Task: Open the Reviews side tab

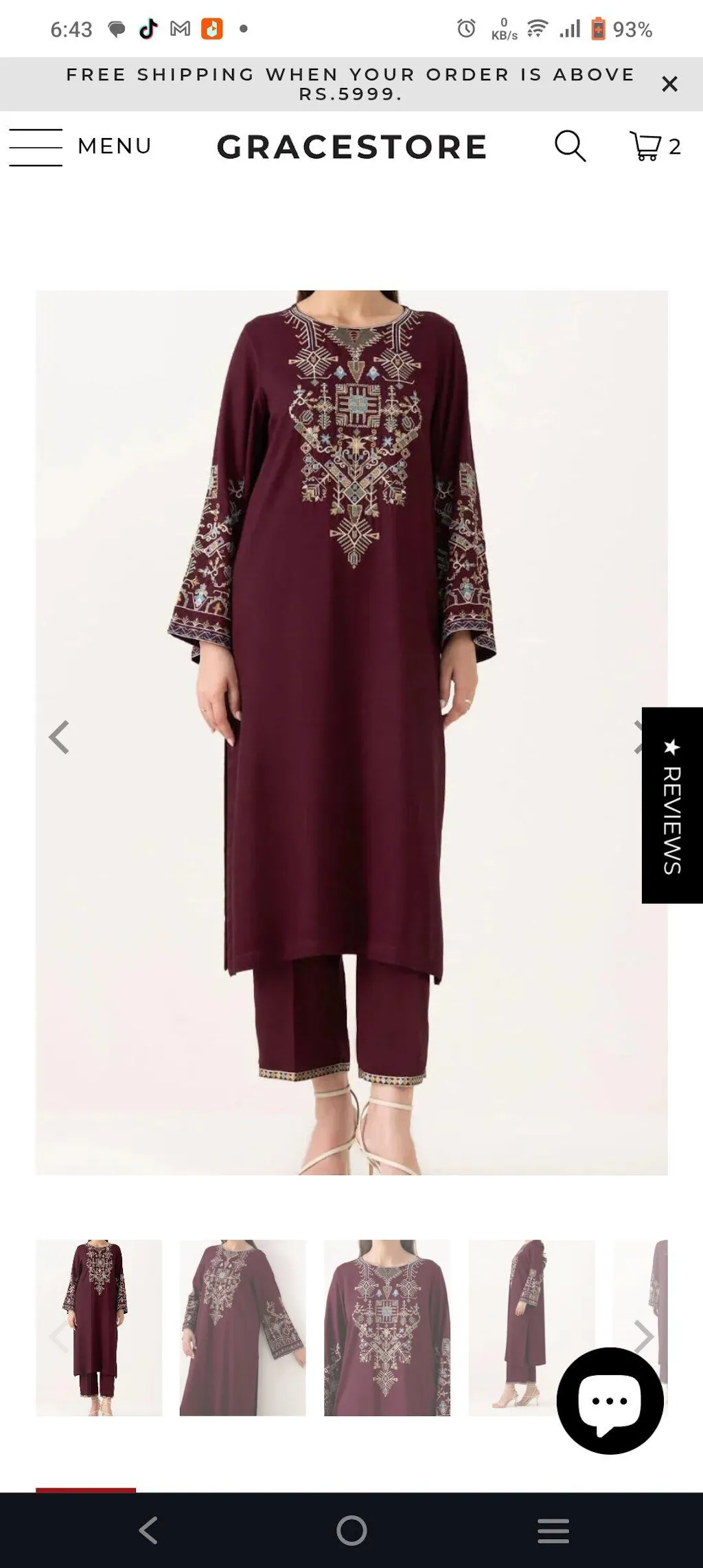Action: click(x=671, y=805)
